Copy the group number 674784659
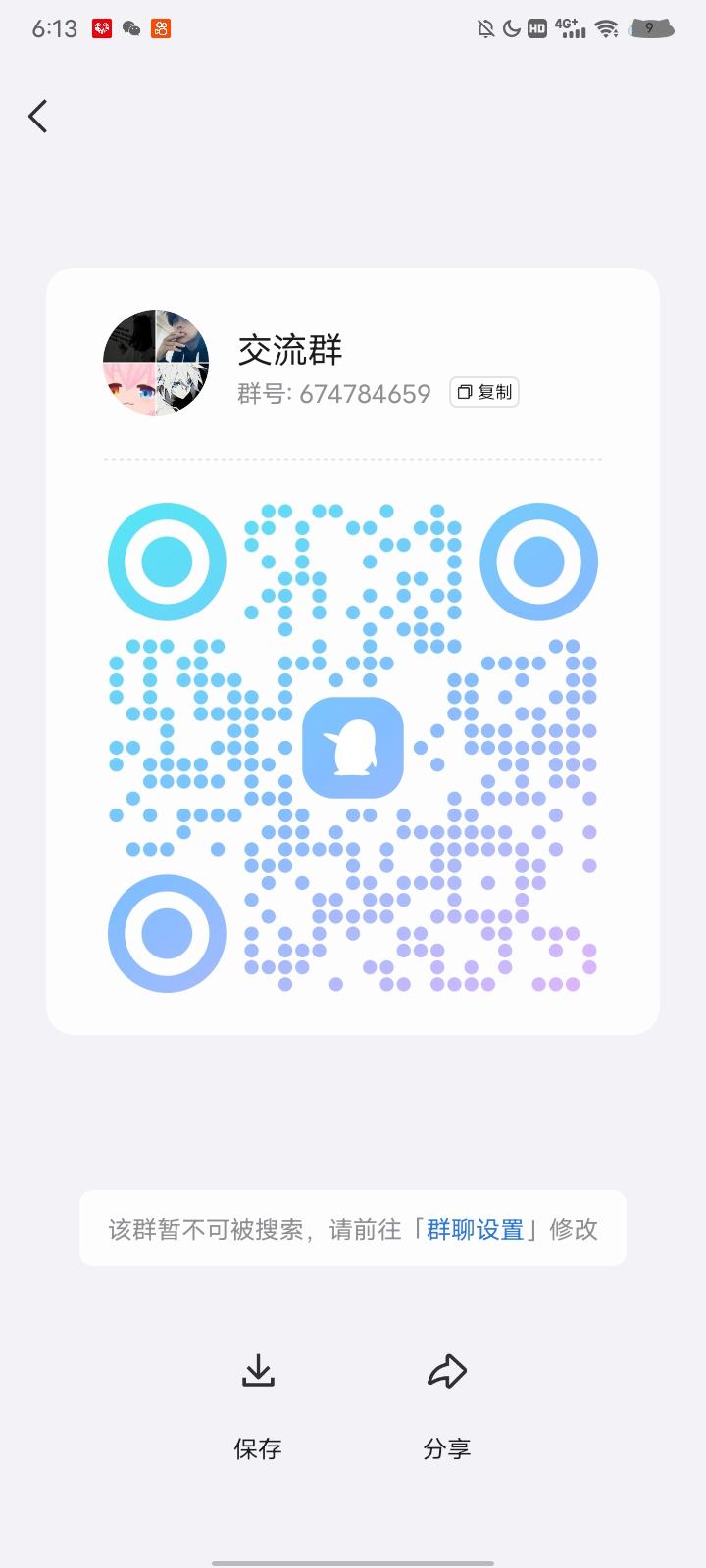 [x=484, y=392]
